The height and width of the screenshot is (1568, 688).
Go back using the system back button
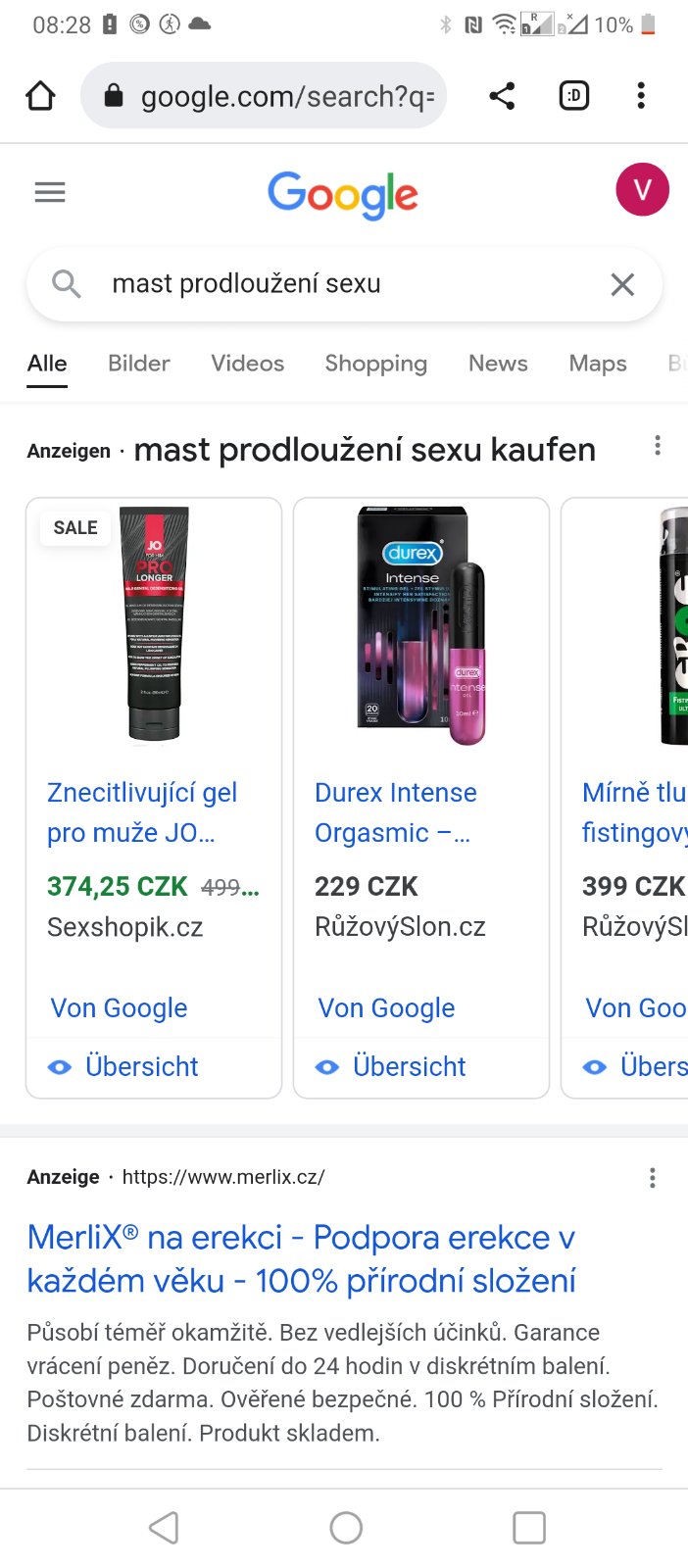pos(164,1527)
